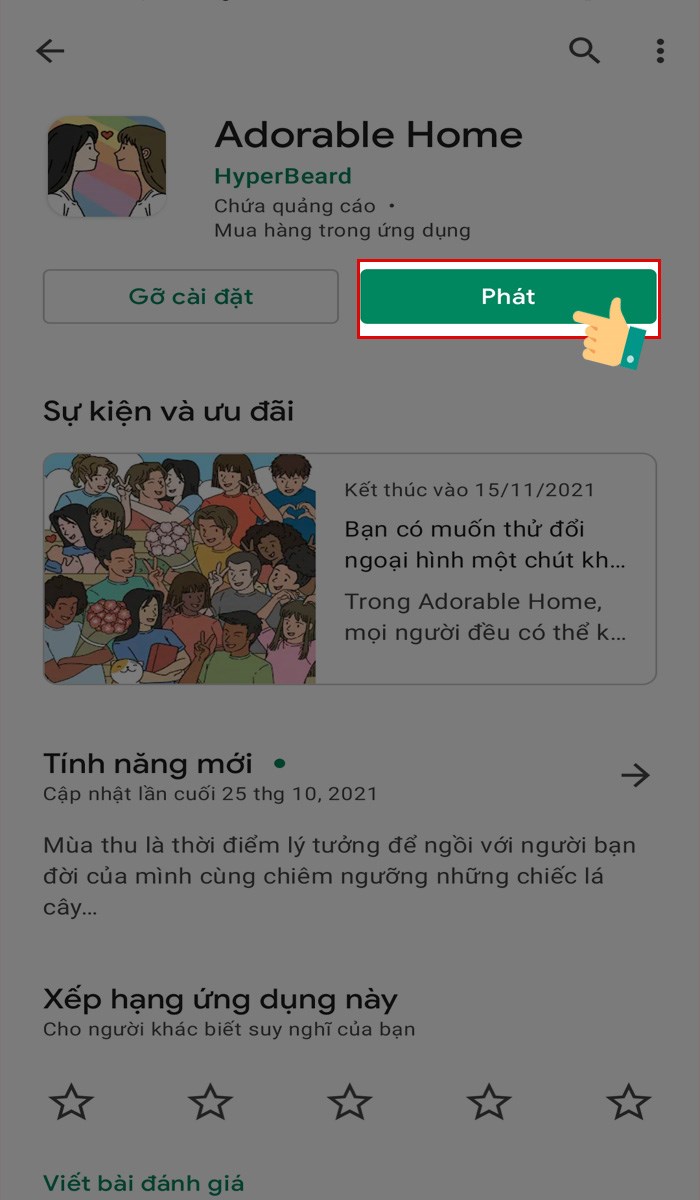The image size is (700, 1200).
Task: Open the search icon
Action: coord(584,50)
